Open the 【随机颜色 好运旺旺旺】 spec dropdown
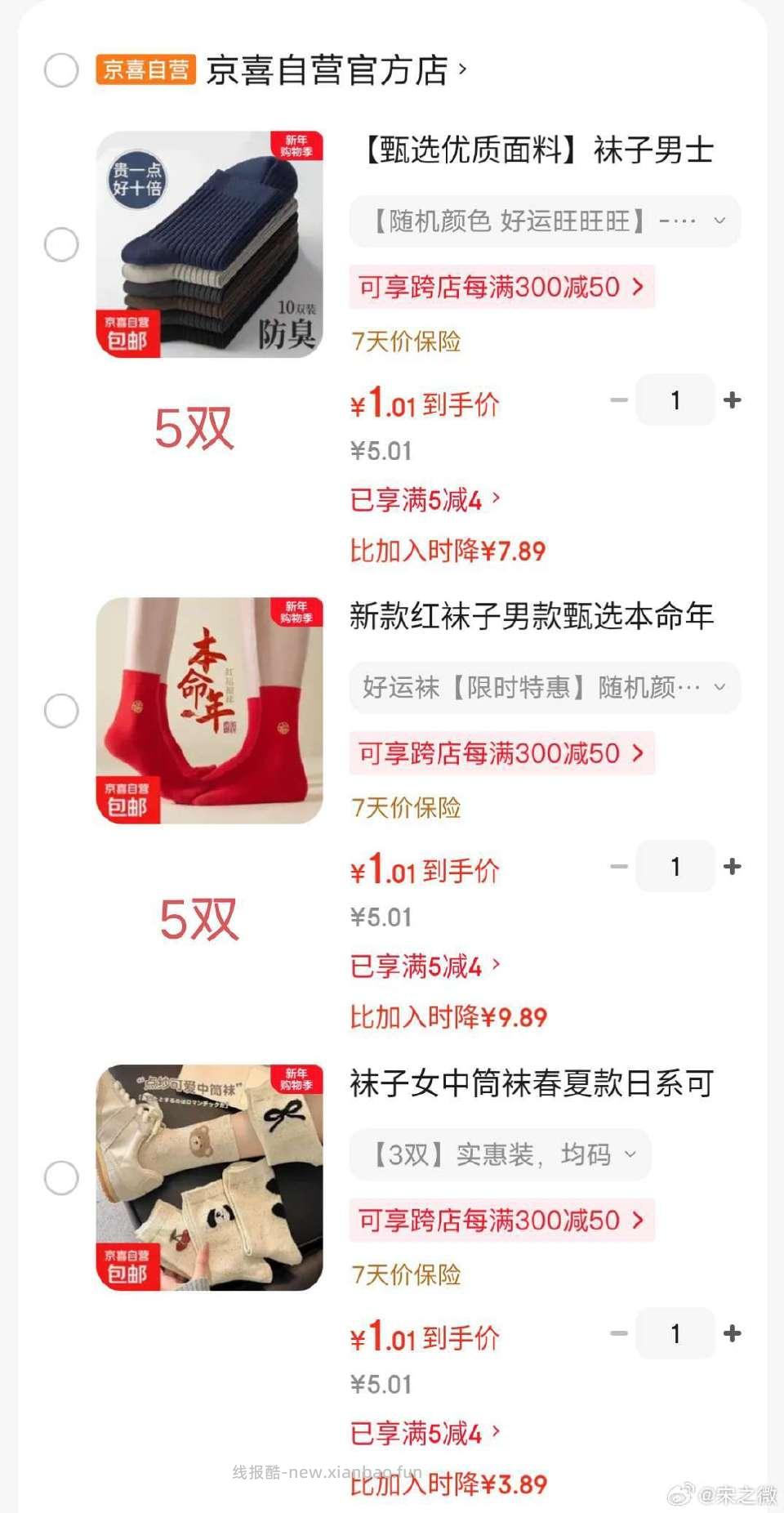 (x=544, y=221)
